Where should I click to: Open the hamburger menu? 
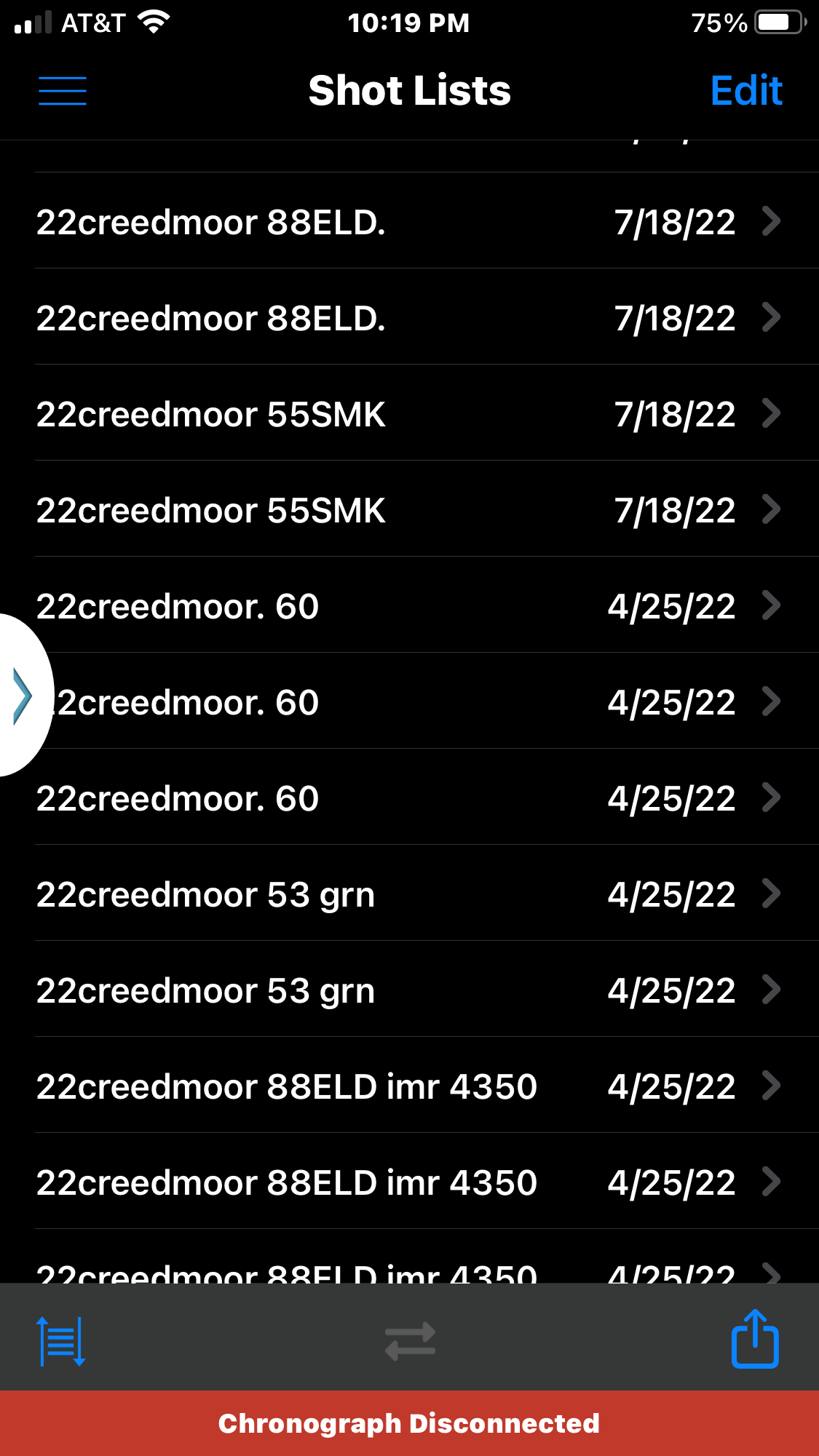click(x=63, y=91)
